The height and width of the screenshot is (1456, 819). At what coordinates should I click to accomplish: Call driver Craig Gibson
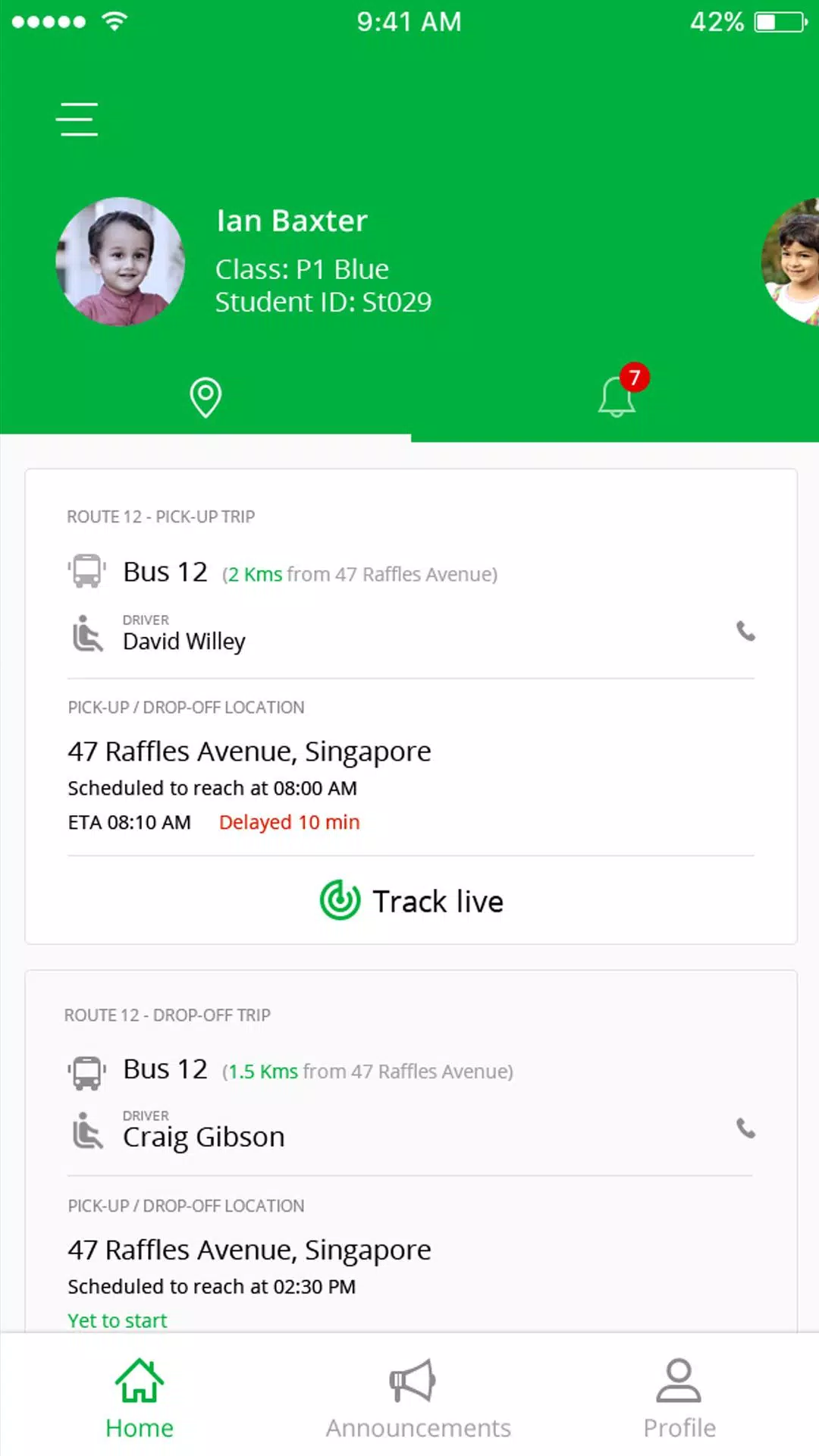point(746,1128)
